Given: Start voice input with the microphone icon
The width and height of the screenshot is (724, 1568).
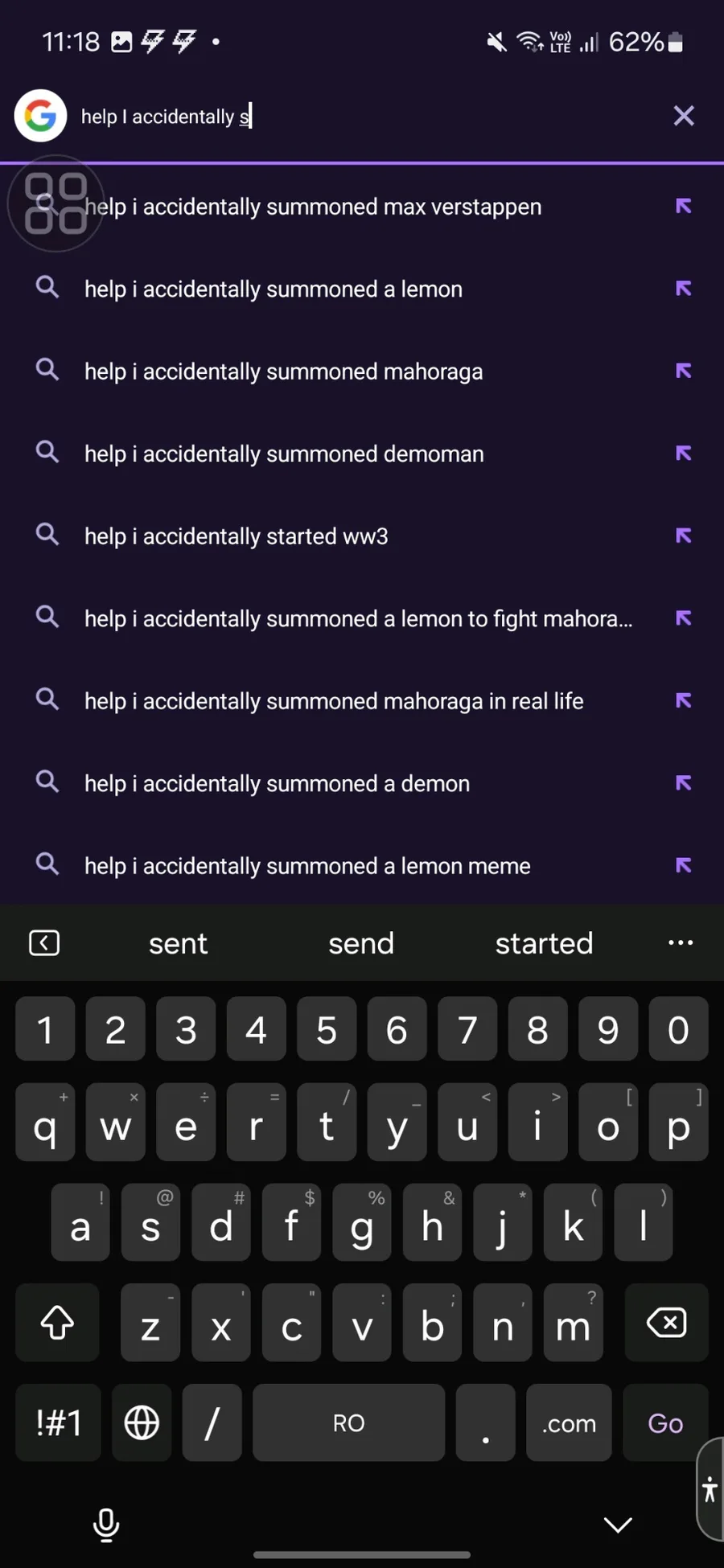Looking at the screenshot, I should pos(106,1524).
